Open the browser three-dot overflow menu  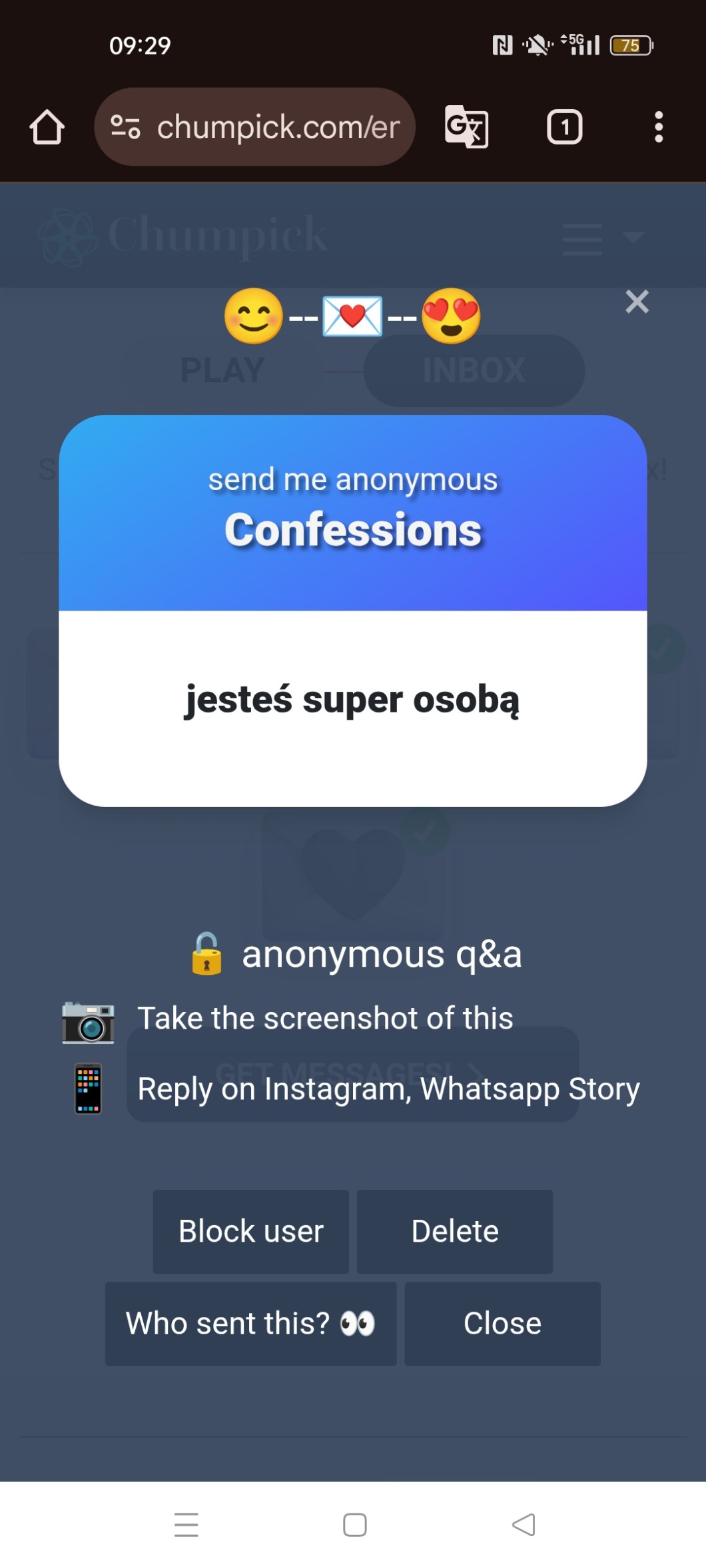click(658, 127)
